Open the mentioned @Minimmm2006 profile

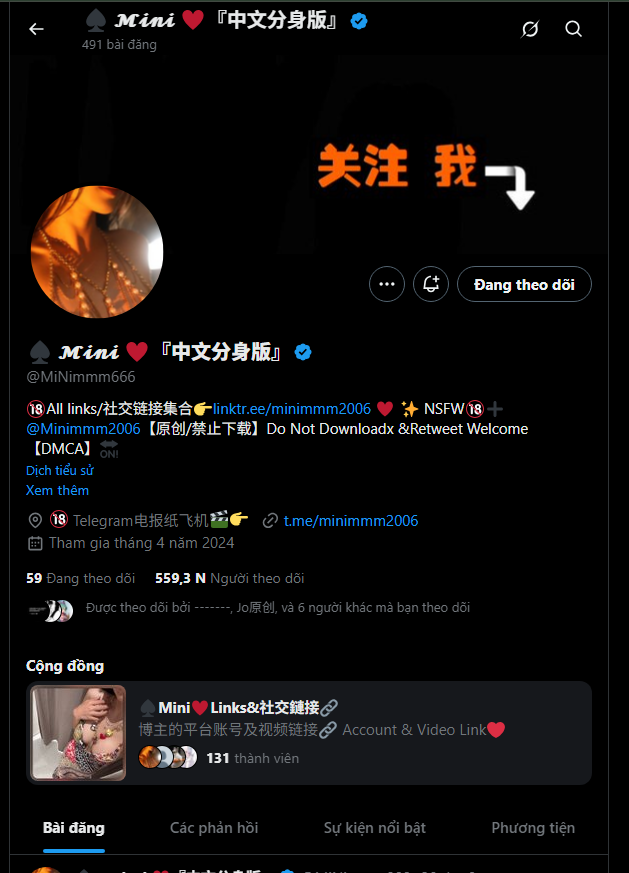click(83, 429)
